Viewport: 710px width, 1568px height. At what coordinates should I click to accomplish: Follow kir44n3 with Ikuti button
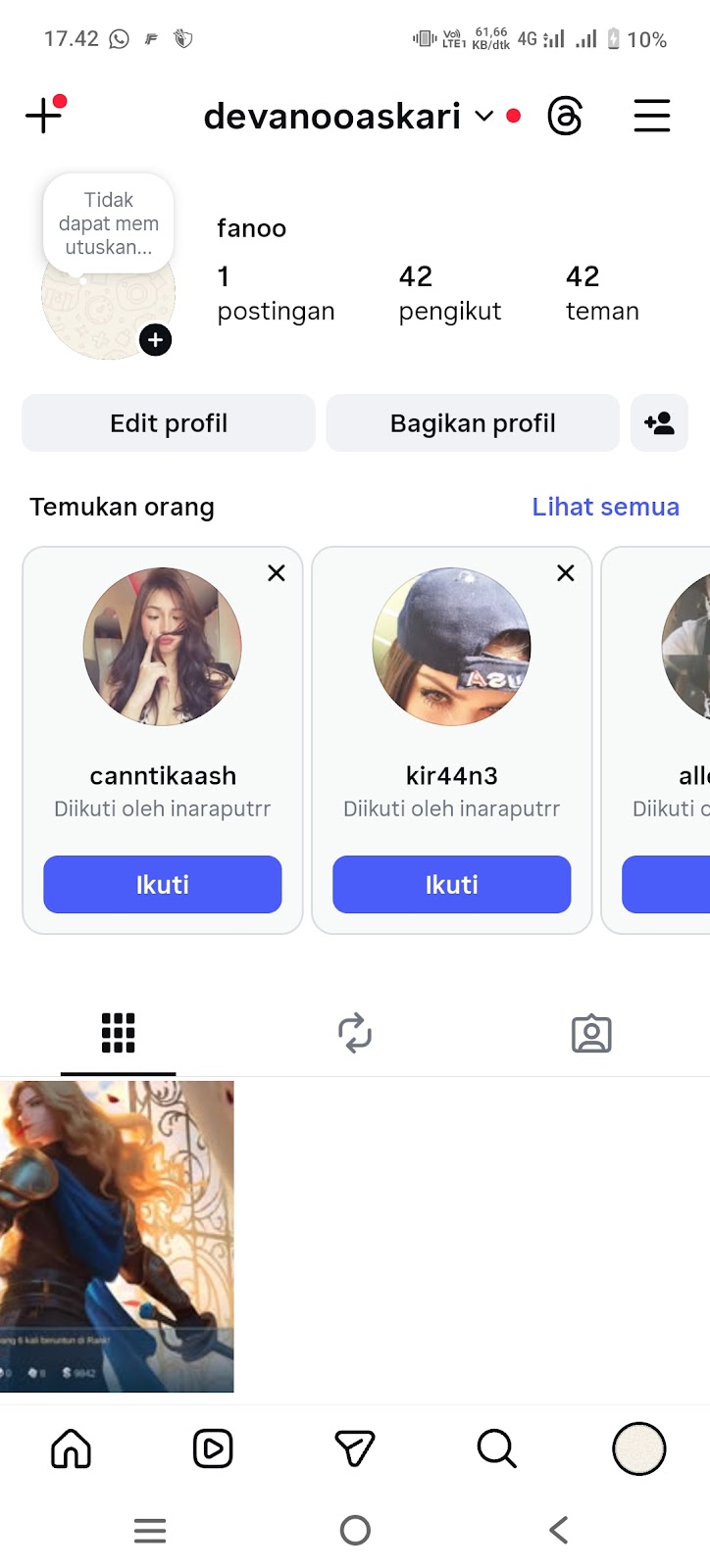click(x=452, y=884)
